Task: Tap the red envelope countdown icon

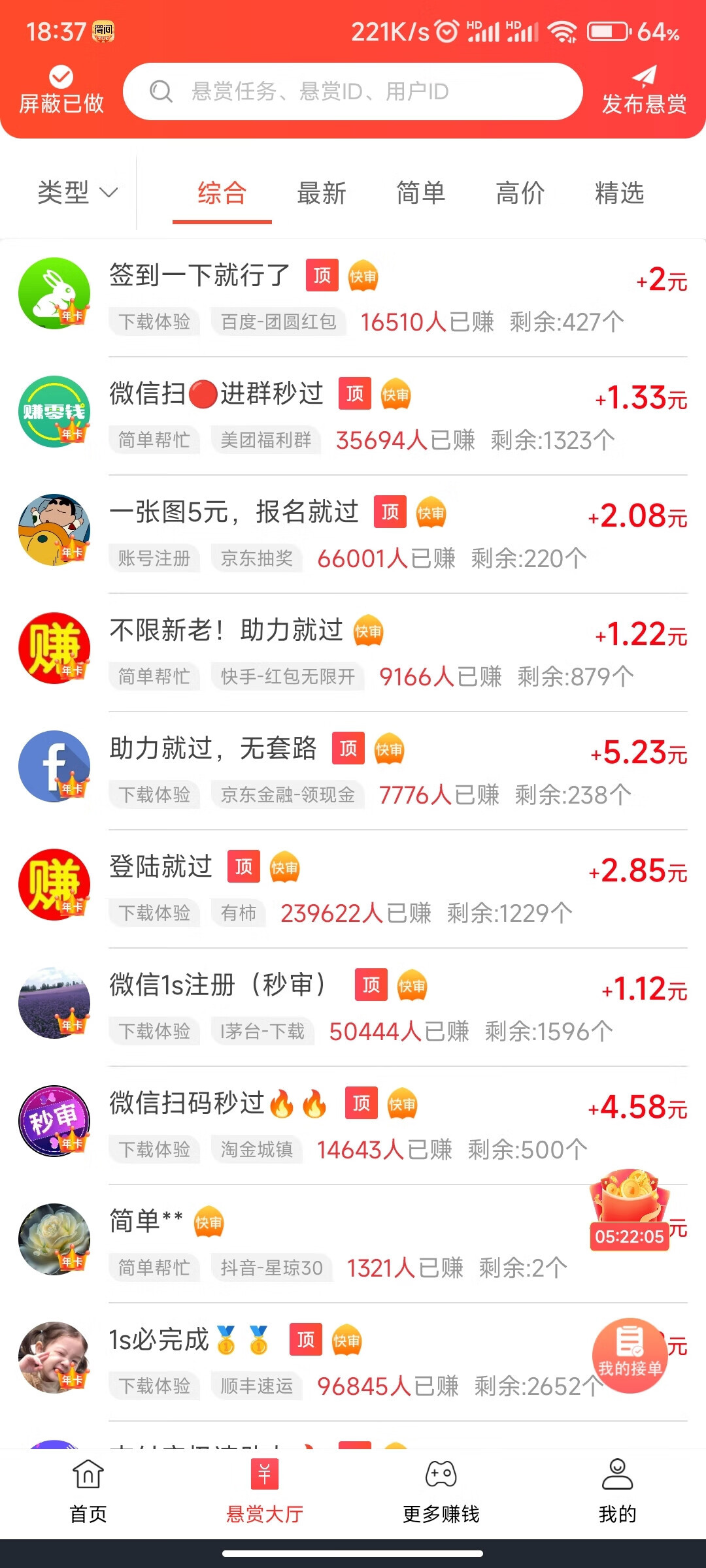Action: [630, 1209]
